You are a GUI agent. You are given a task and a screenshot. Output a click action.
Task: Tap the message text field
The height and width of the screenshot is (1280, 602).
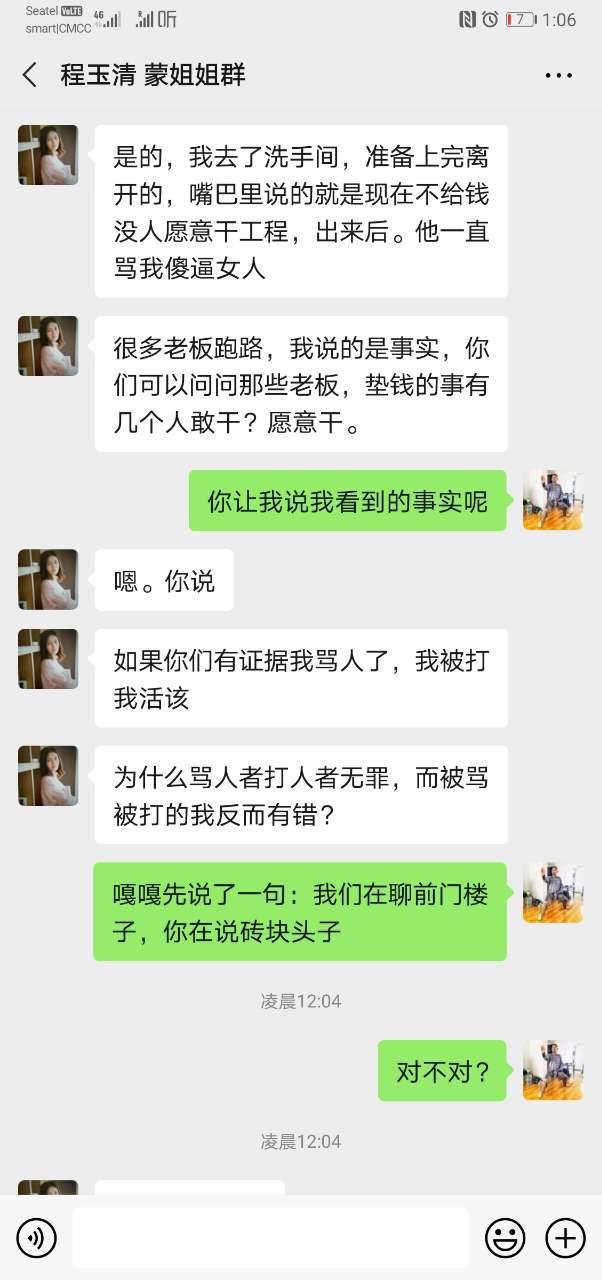(x=270, y=1238)
